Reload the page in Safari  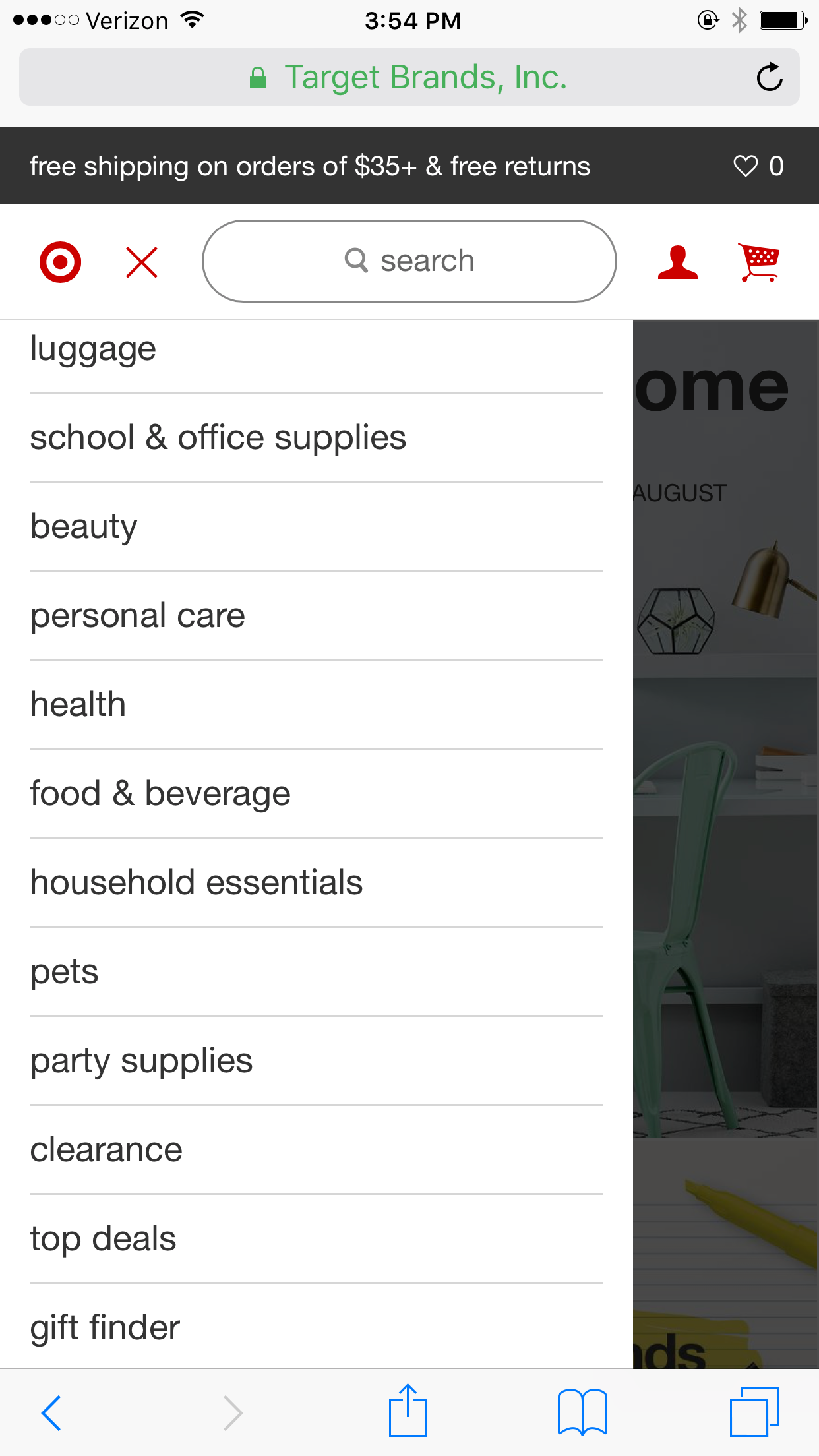coord(769,77)
